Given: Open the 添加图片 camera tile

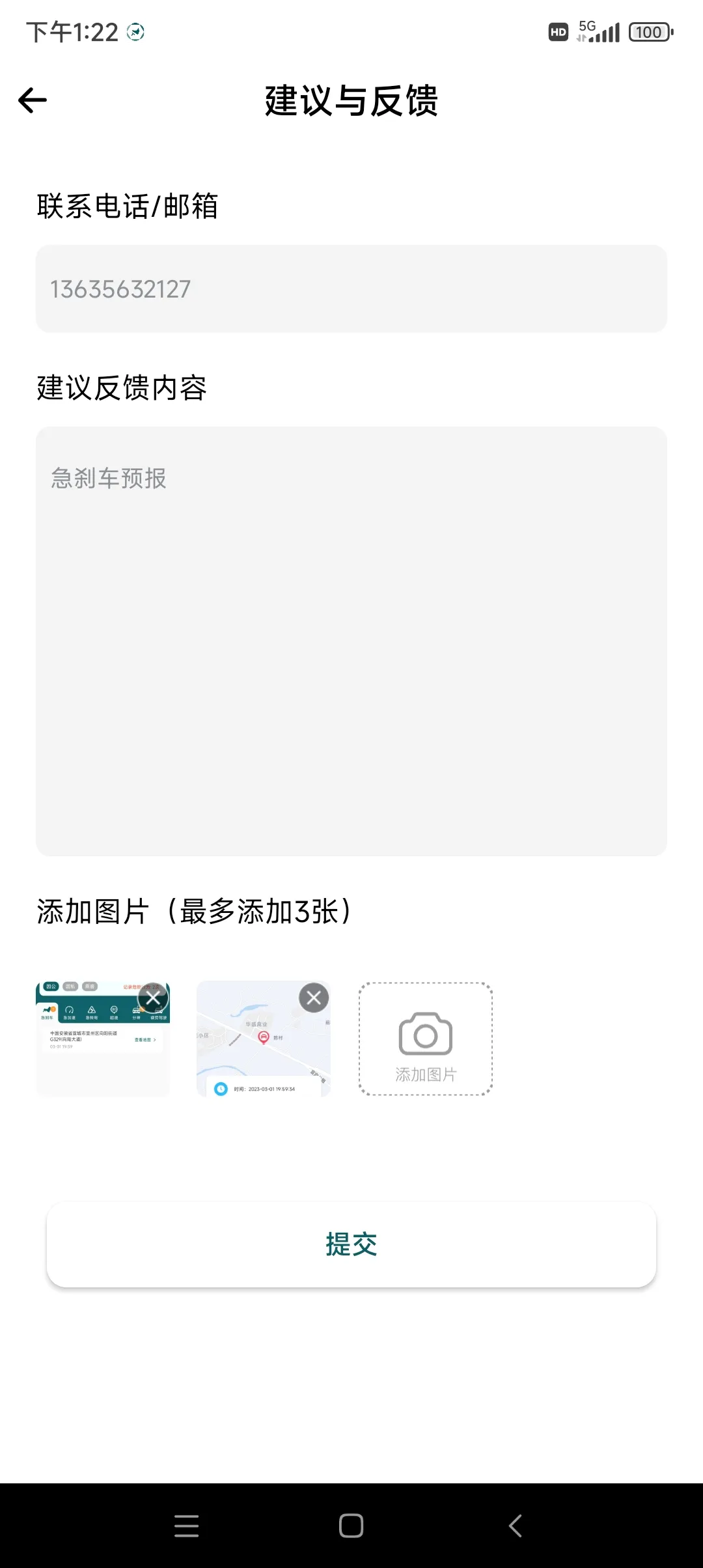Looking at the screenshot, I should 426,1039.
